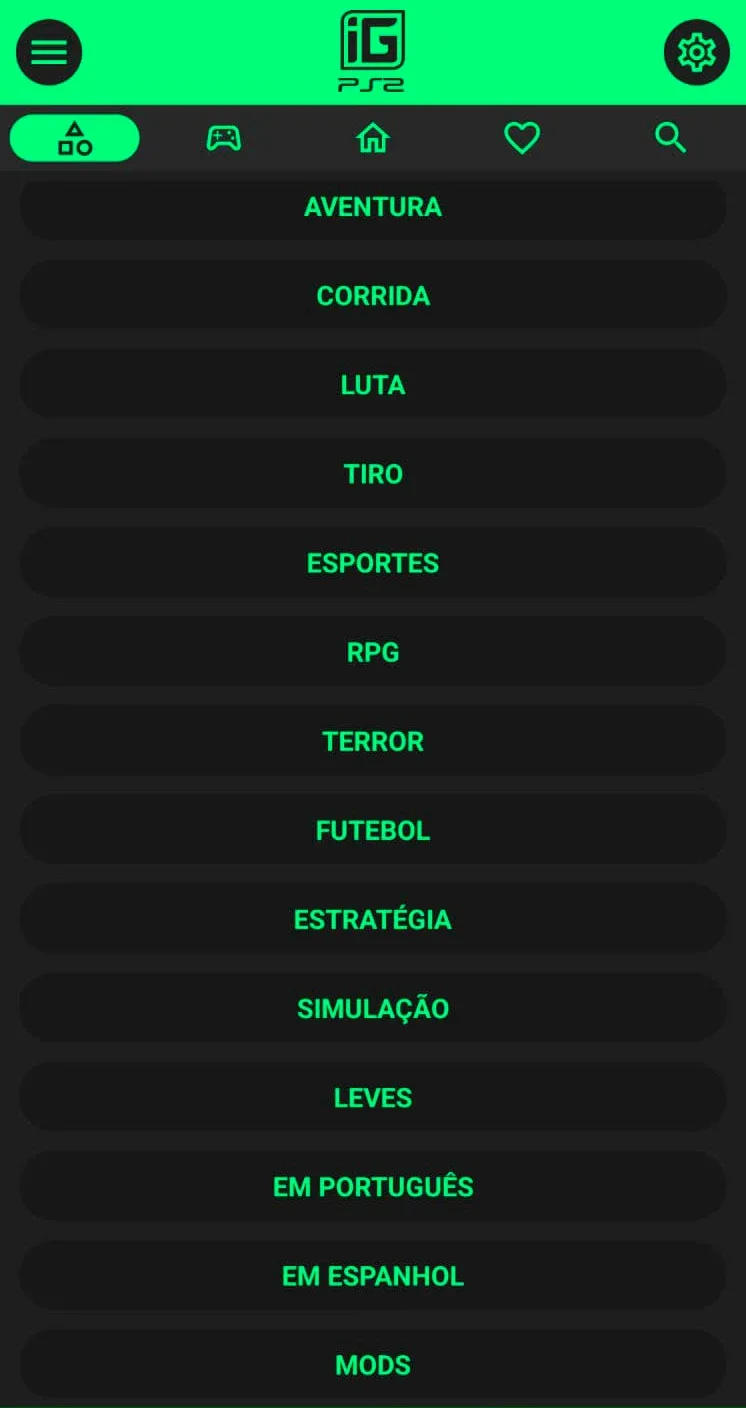Open the favorites heart tab

[x=521, y=138]
